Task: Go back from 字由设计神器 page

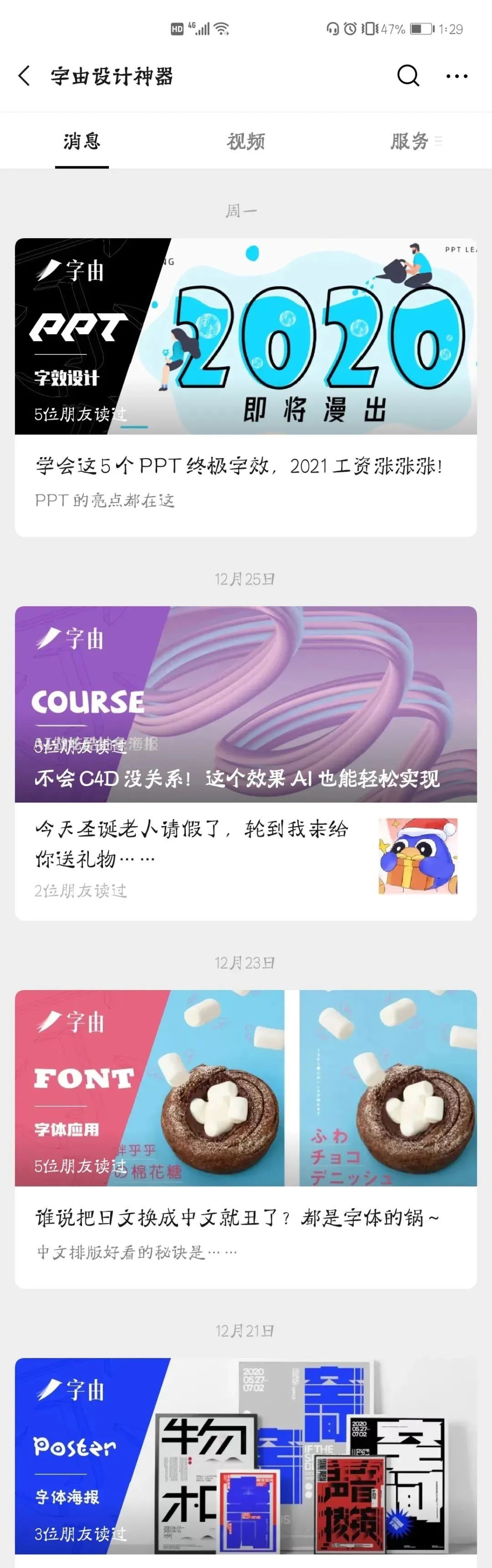Action: [x=24, y=77]
